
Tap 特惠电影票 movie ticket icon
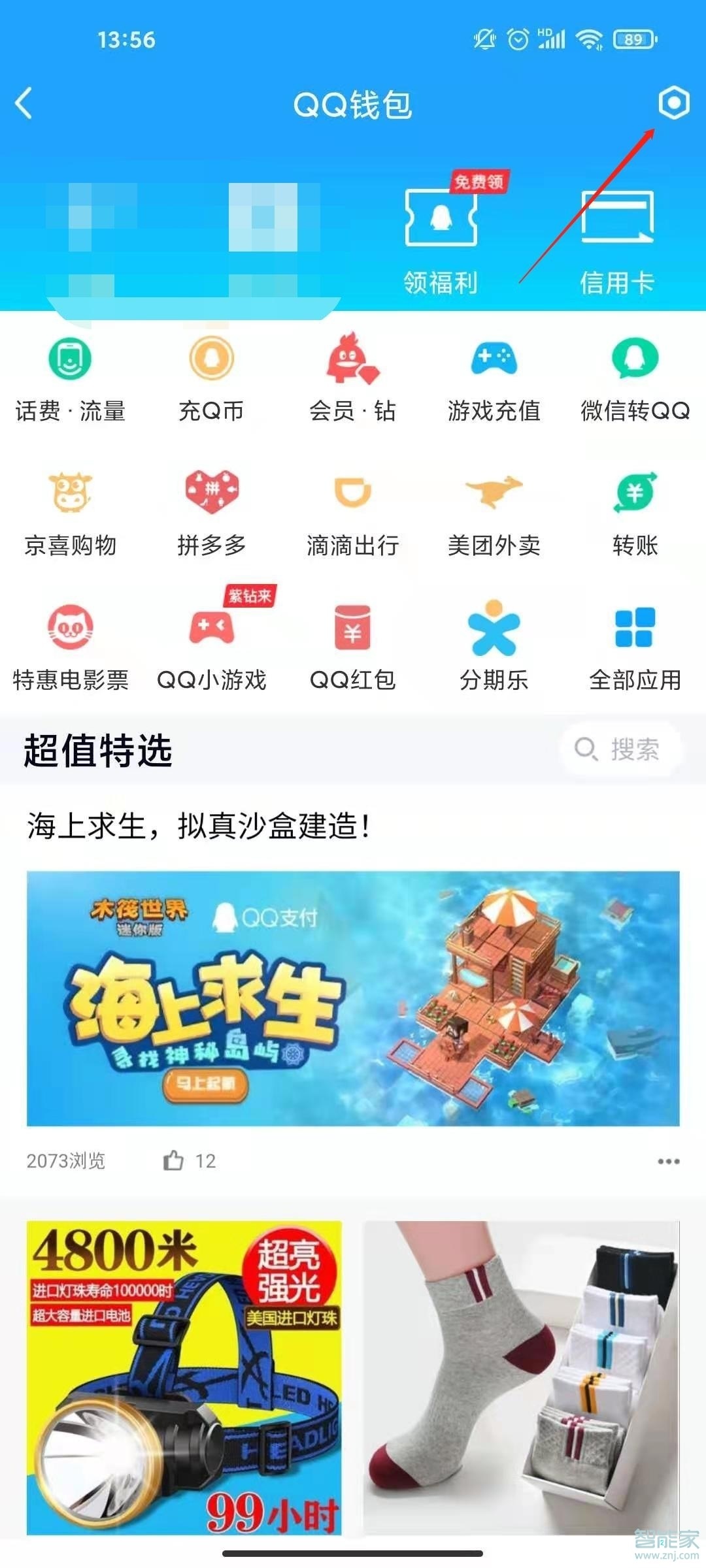pos(69,647)
